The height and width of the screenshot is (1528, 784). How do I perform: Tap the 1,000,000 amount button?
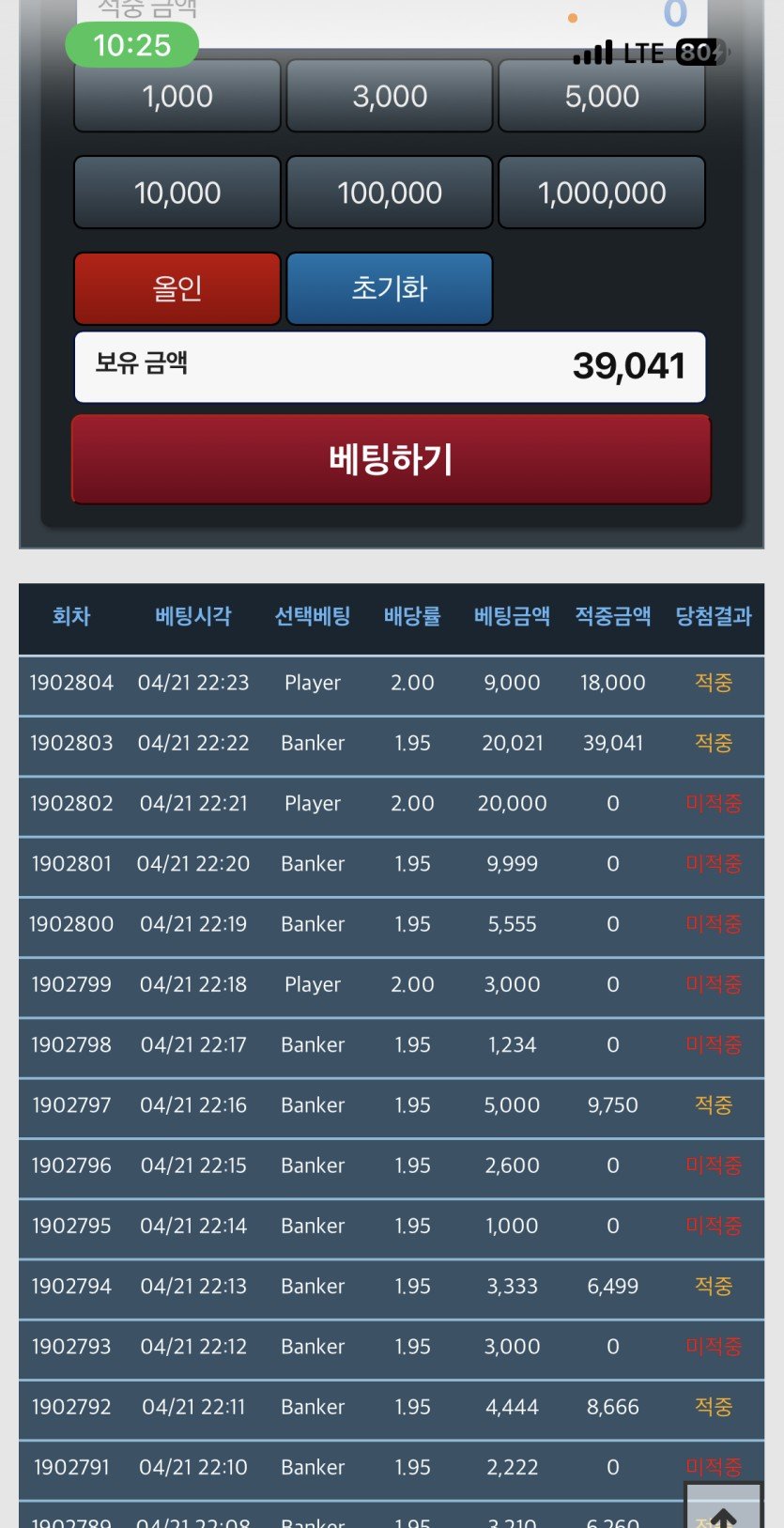(x=601, y=193)
